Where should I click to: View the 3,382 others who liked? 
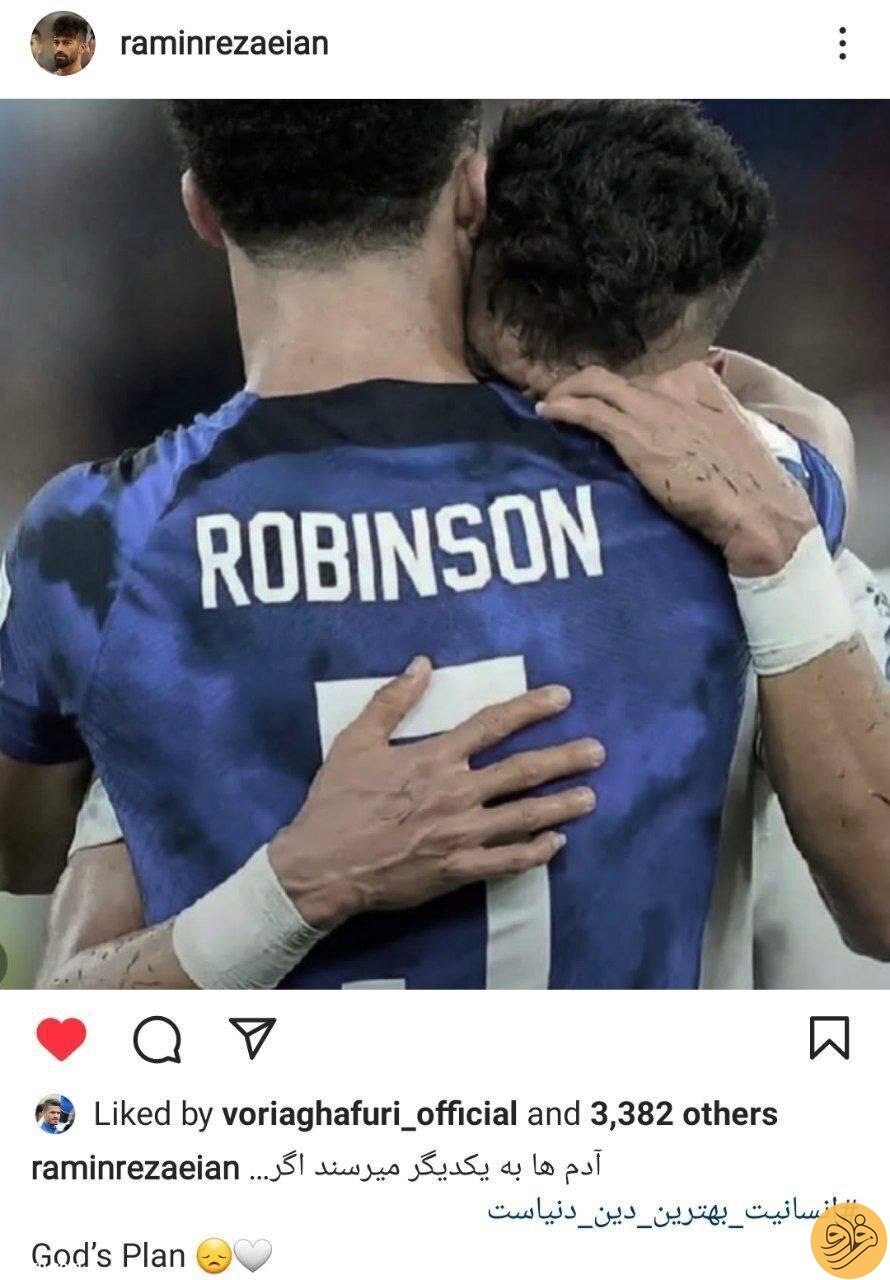pyautogui.click(x=683, y=1114)
